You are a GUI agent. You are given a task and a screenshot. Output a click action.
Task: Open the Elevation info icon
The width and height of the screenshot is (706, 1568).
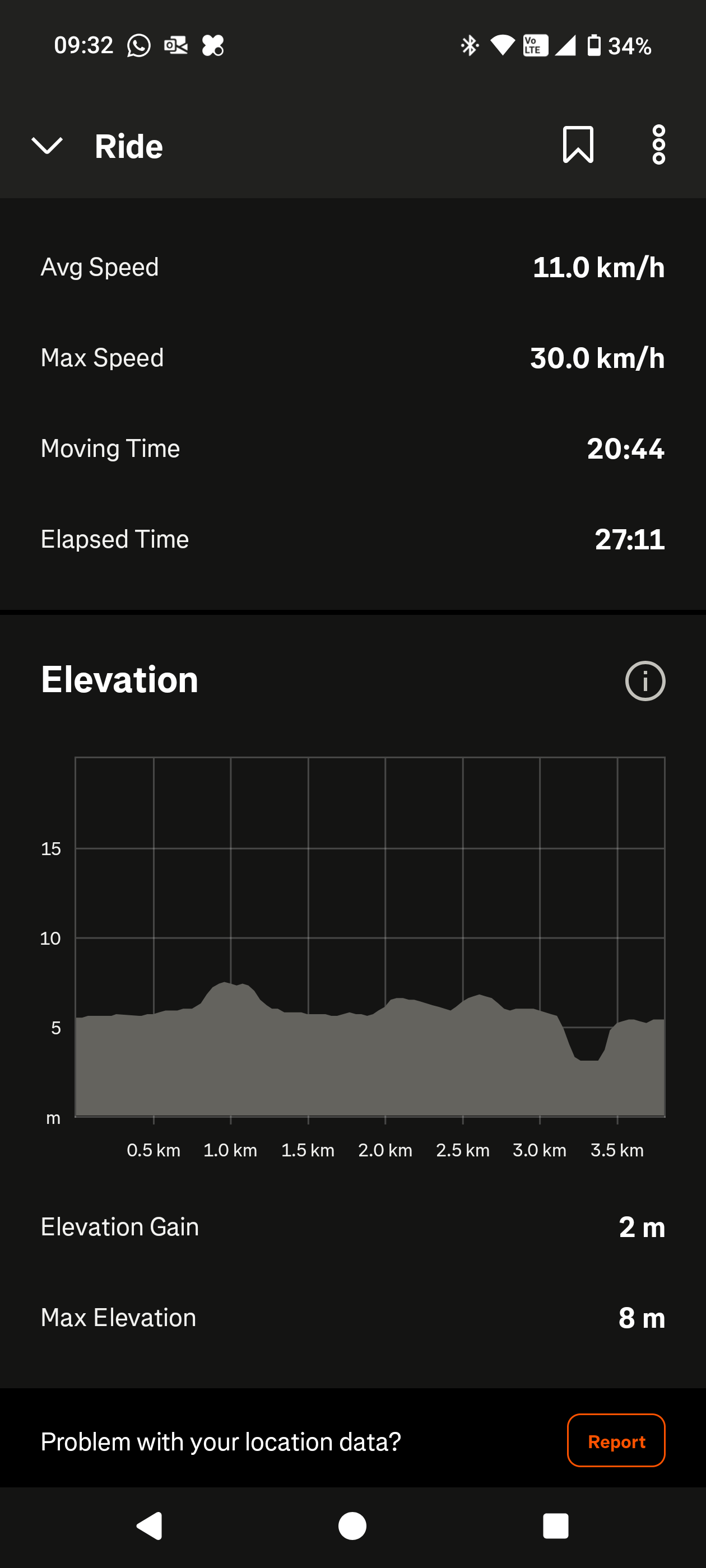click(644, 680)
